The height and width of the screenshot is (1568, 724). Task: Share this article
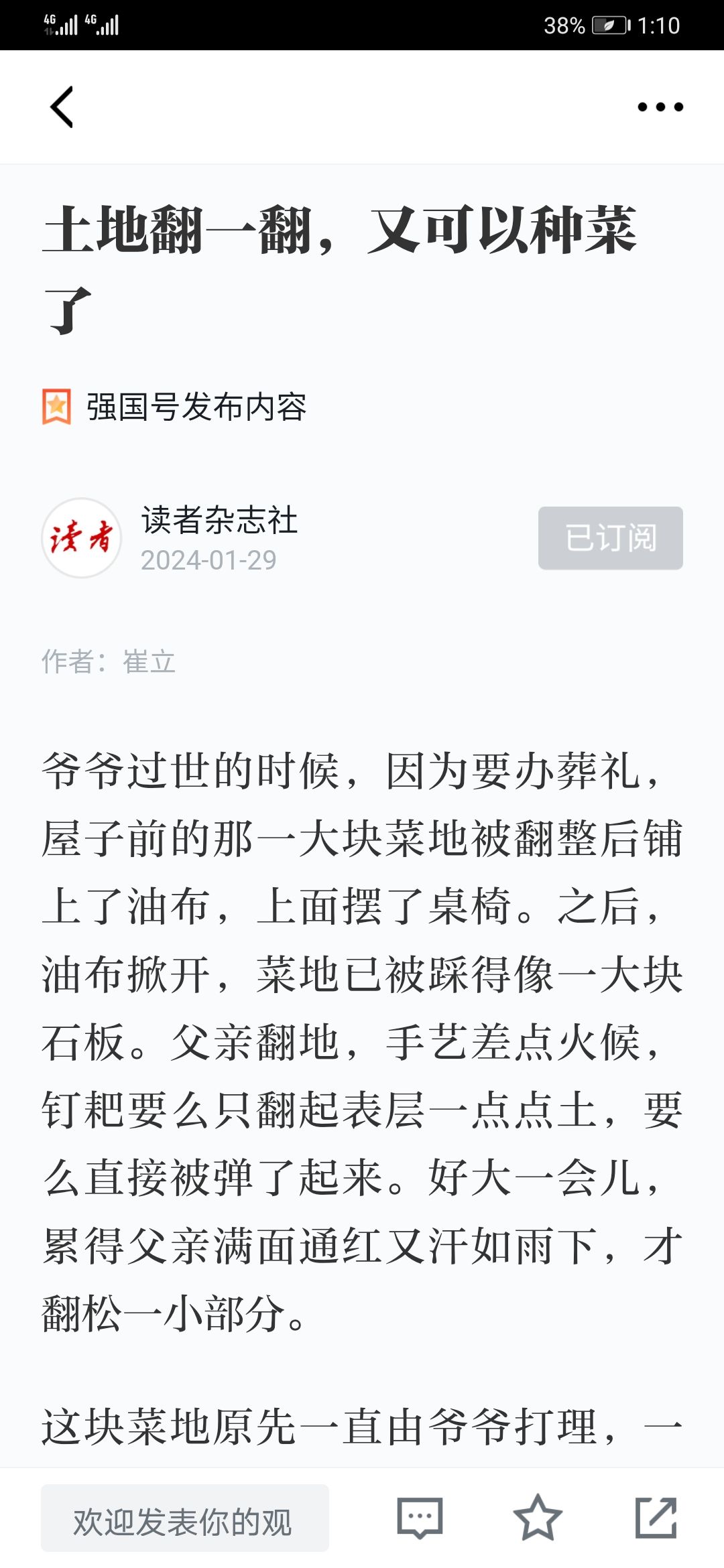[656, 1518]
